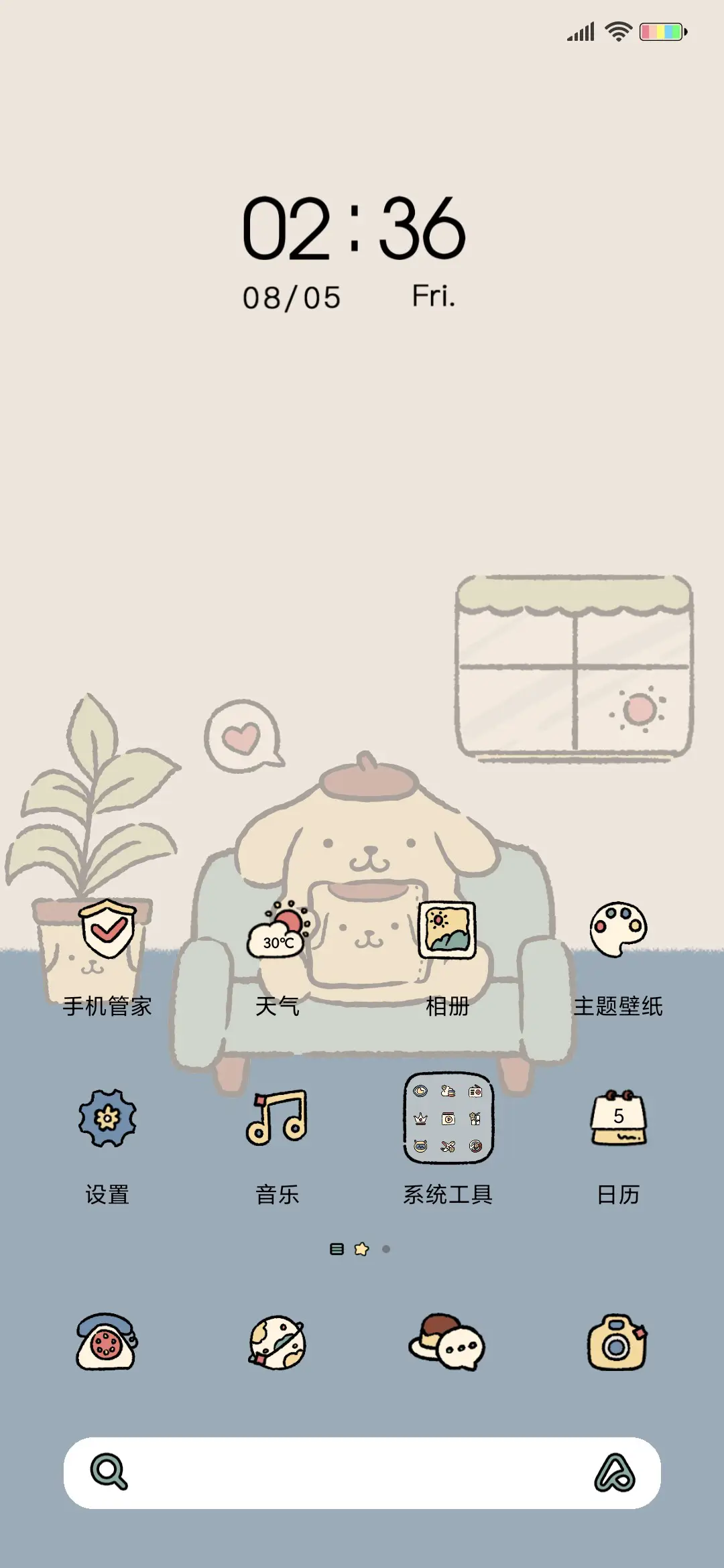Launch the camera from the dock

point(617,1344)
